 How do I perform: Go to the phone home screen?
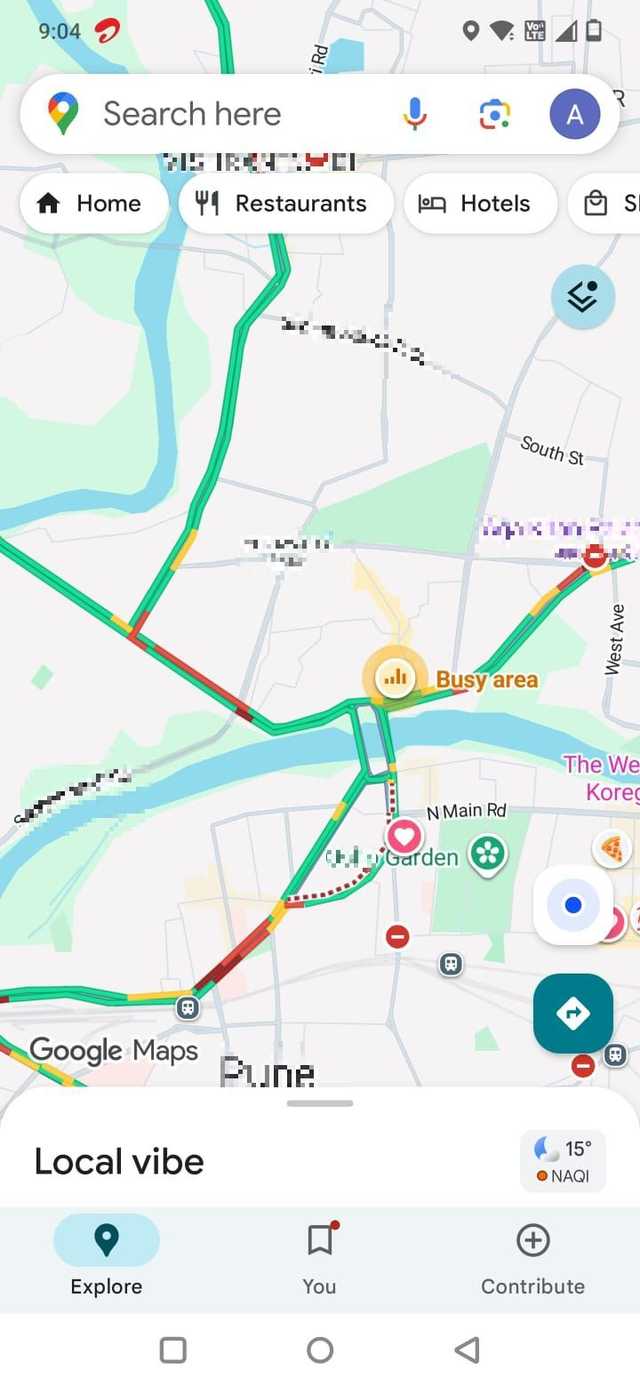pyautogui.click(x=320, y=1350)
